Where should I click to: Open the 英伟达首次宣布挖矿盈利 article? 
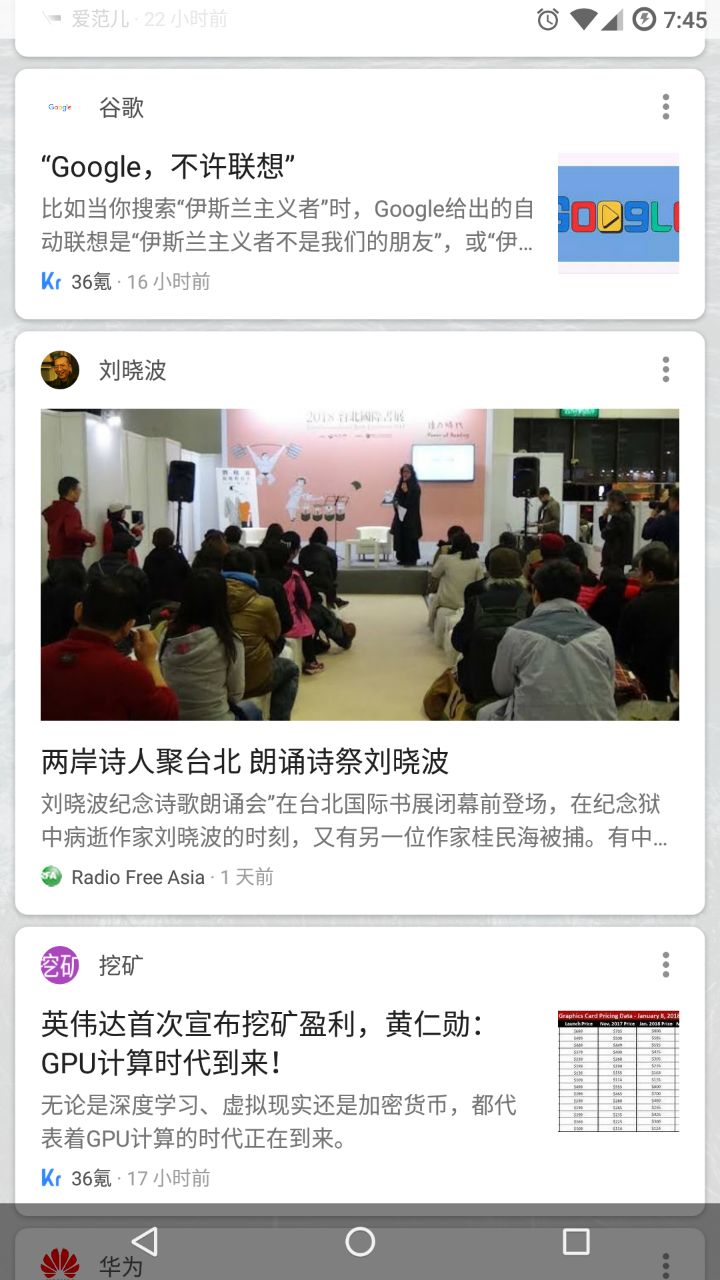click(262, 1042)
